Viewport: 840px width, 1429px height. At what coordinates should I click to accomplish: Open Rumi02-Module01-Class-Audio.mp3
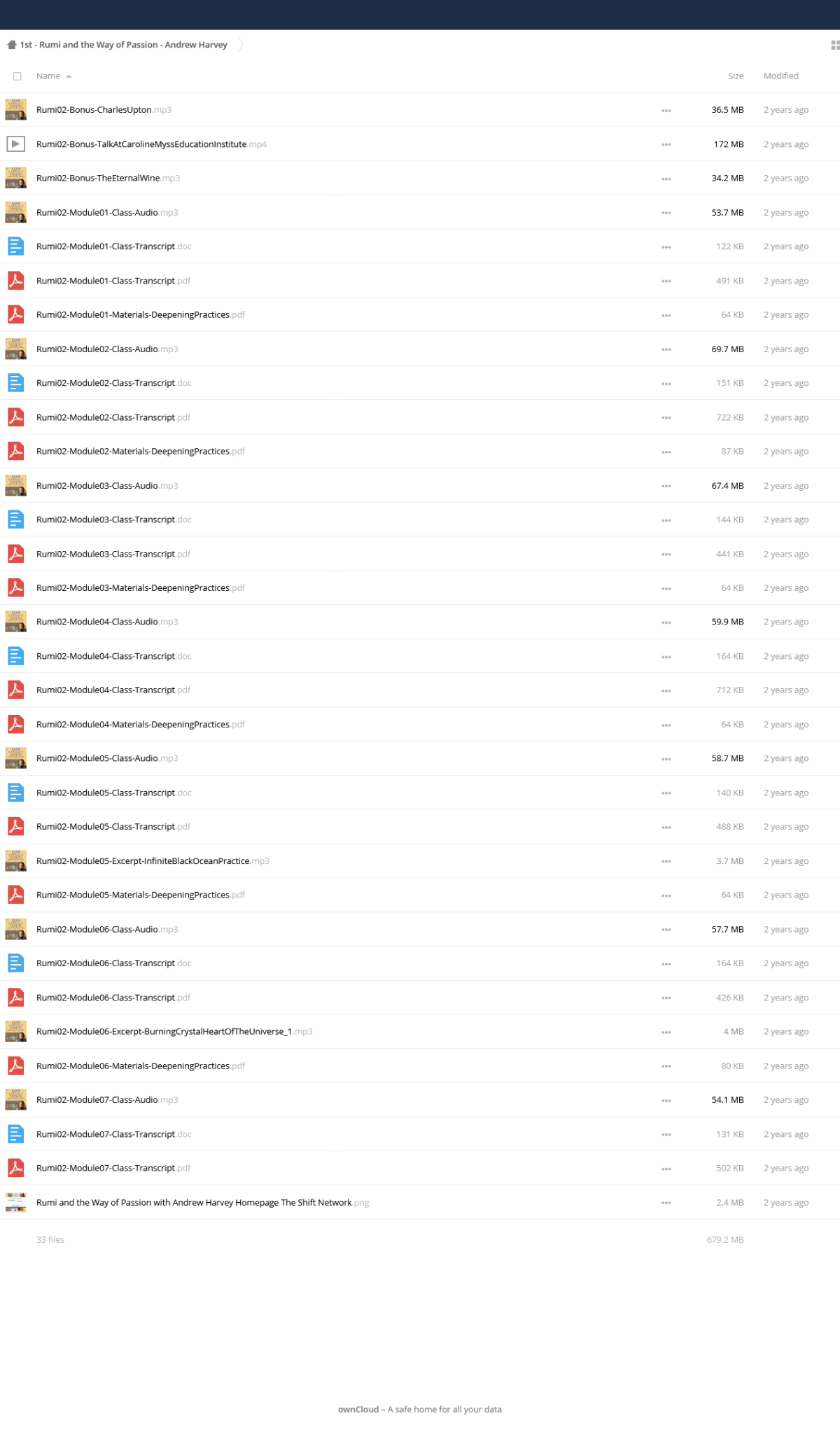(x=107, y=213)
